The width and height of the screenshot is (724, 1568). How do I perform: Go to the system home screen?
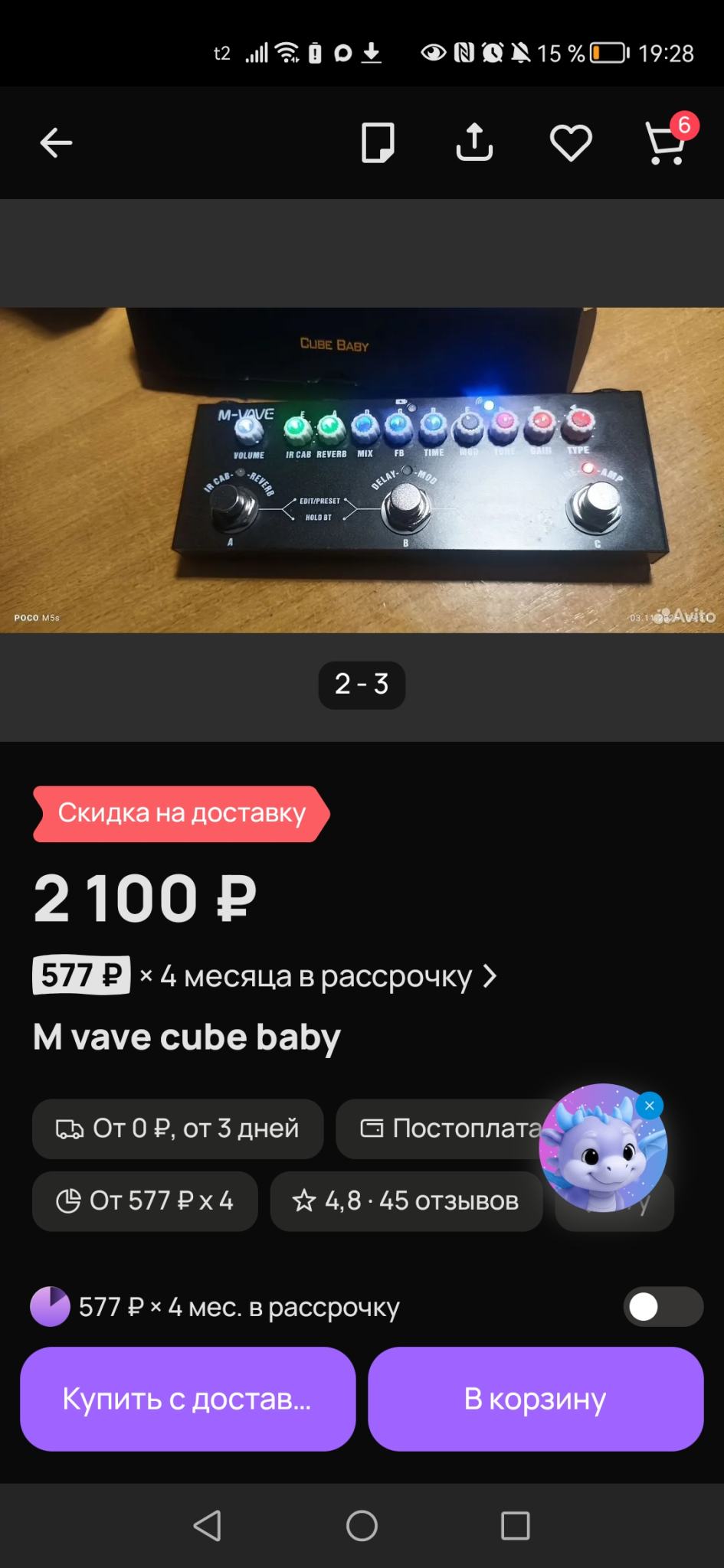click(x=362, y=1526)
